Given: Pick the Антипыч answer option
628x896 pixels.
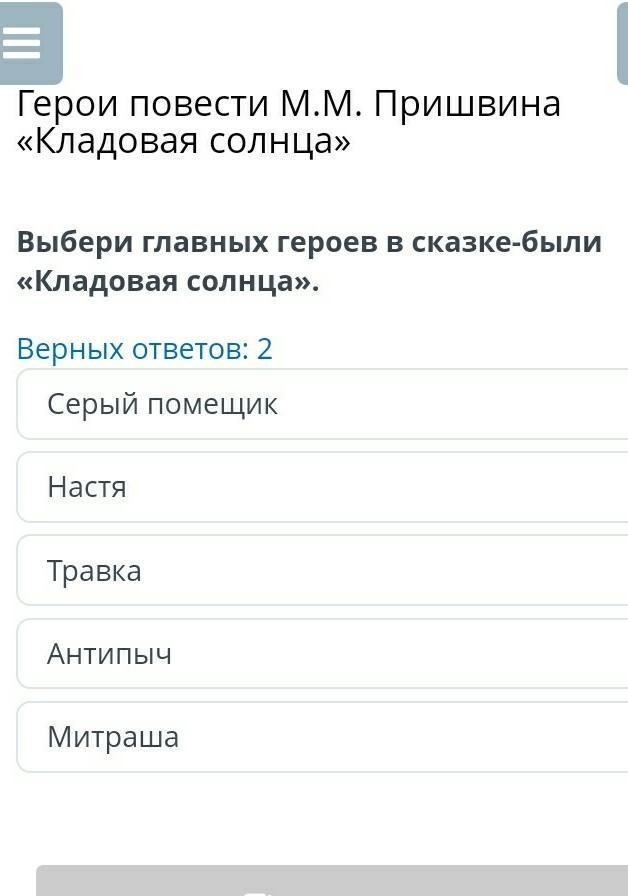Looking at the screenshot, I should click(x=320, y=654).
